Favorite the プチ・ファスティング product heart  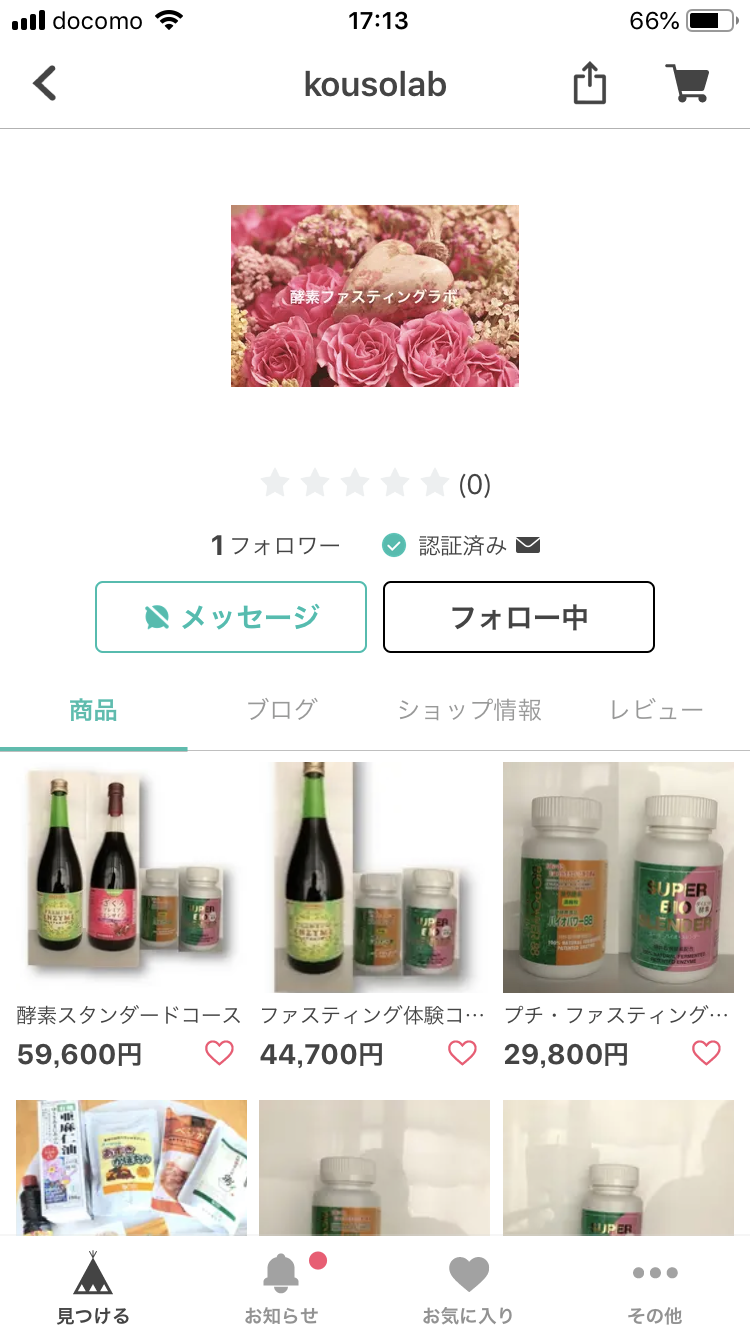(706, 1053)
